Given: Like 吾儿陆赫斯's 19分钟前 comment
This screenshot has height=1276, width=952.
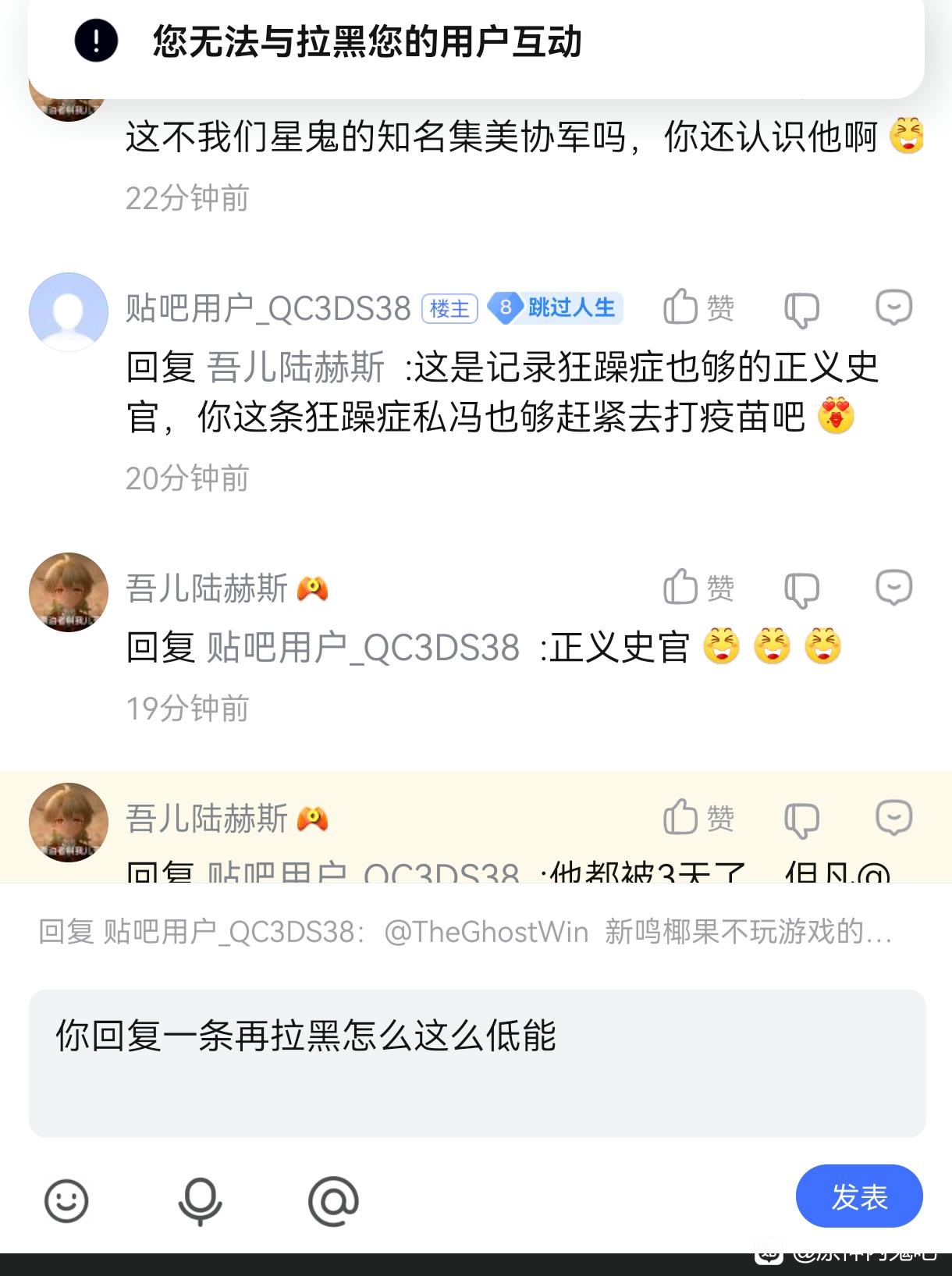Looking at the screenshot, I should (698, 587).
